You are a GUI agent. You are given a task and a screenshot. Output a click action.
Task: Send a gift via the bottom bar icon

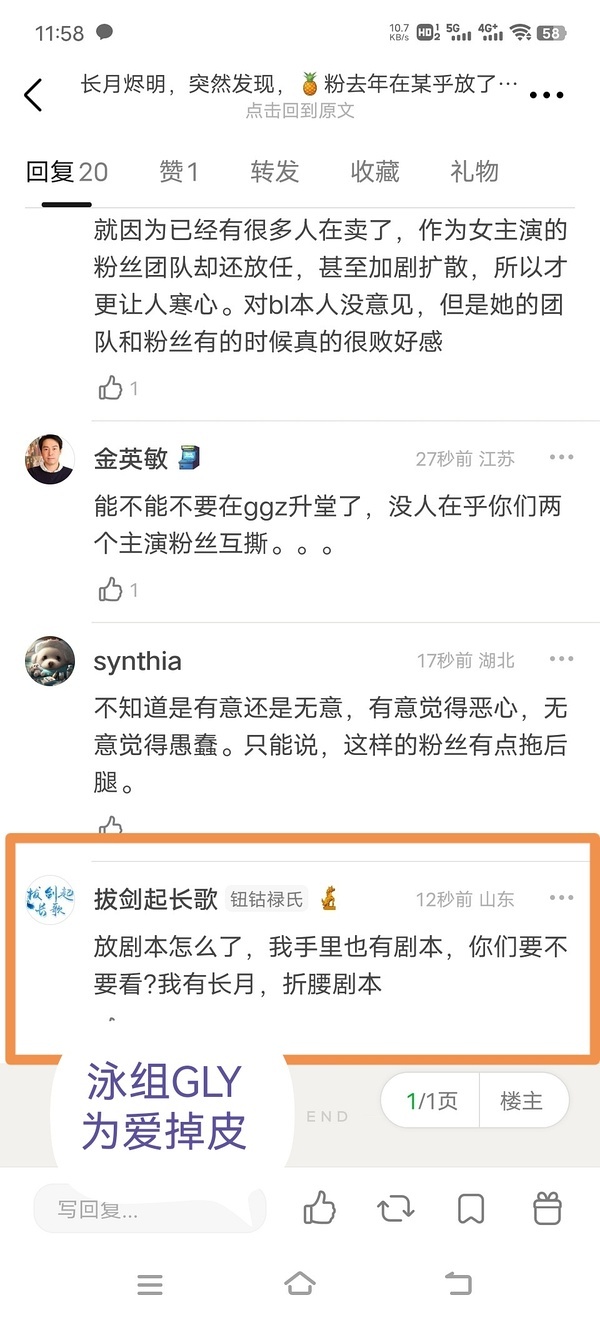[x=547, y=1209]
